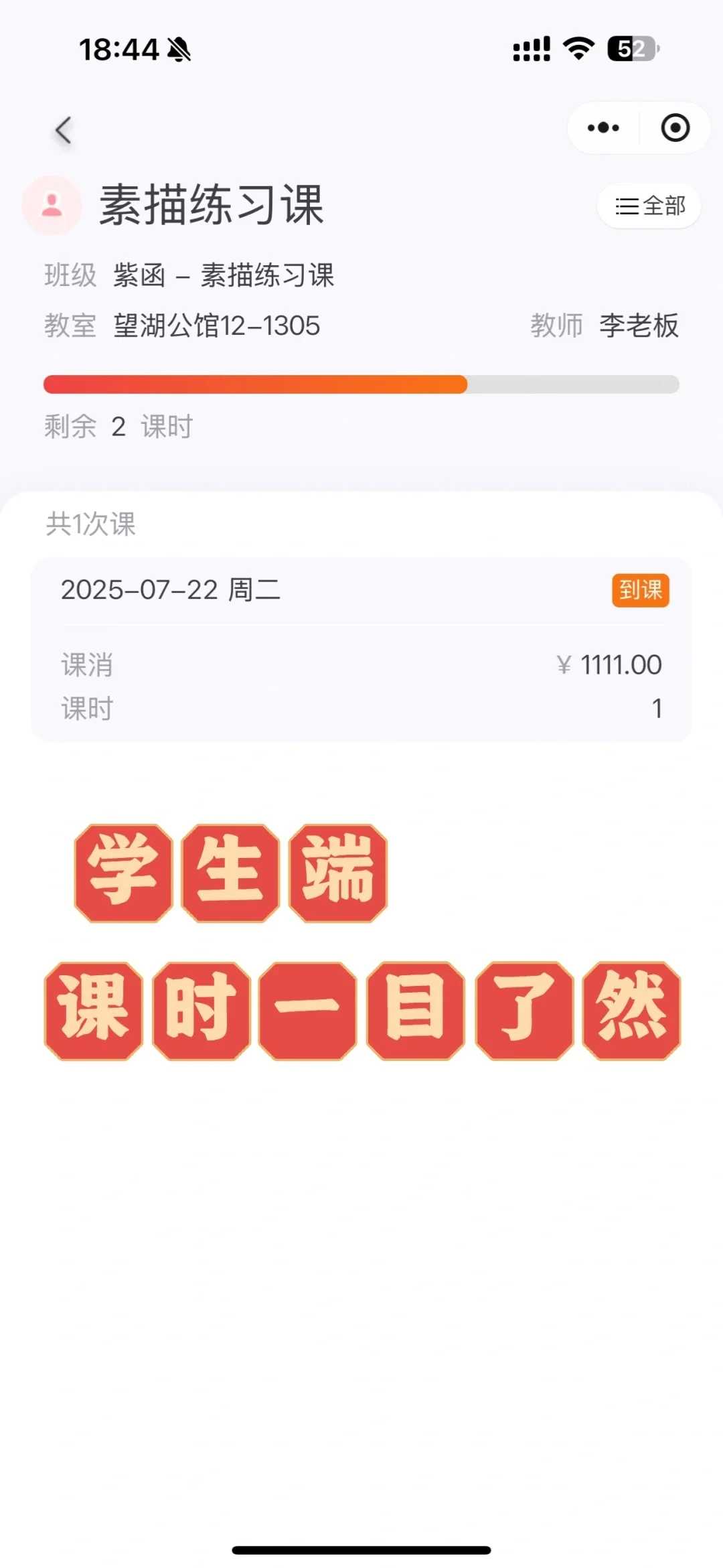Open the 全部 filter list
The height and width of the screenshot is (1568, 723).
coord(649,206)
